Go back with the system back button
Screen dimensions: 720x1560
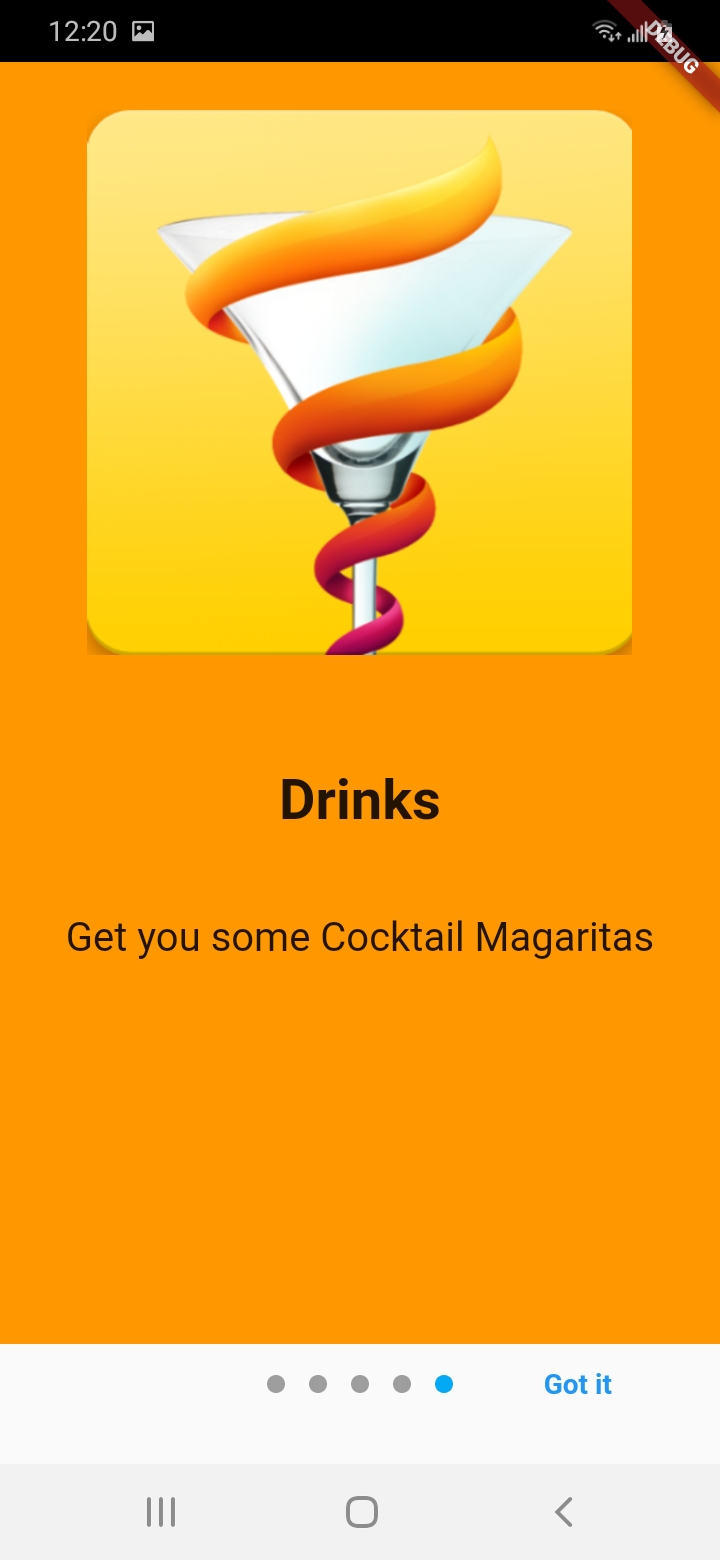pyautogui.click(x=564, y=1511)
